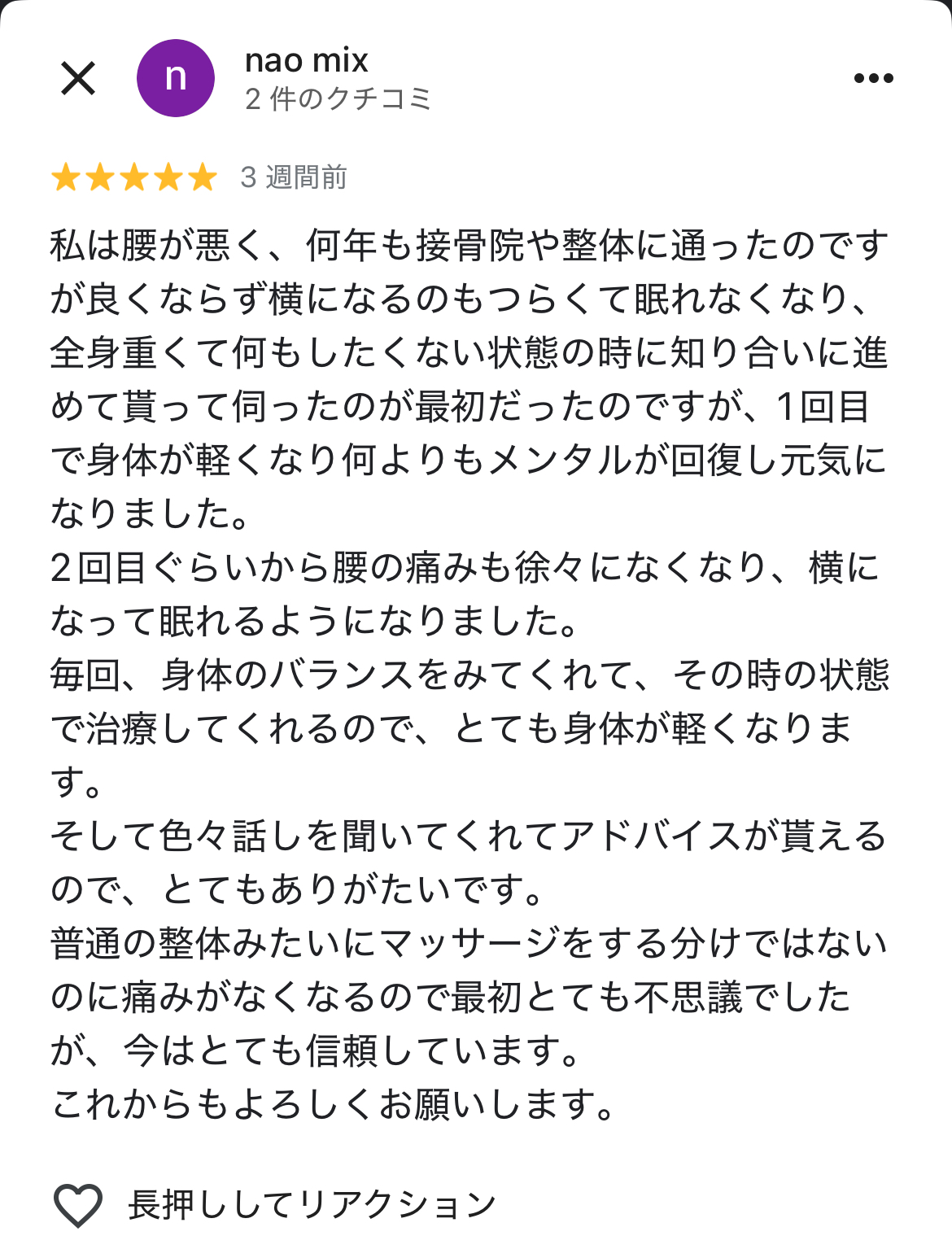Close the review detail view
This screenshot has height=1249, width=952.
(78, 79)
